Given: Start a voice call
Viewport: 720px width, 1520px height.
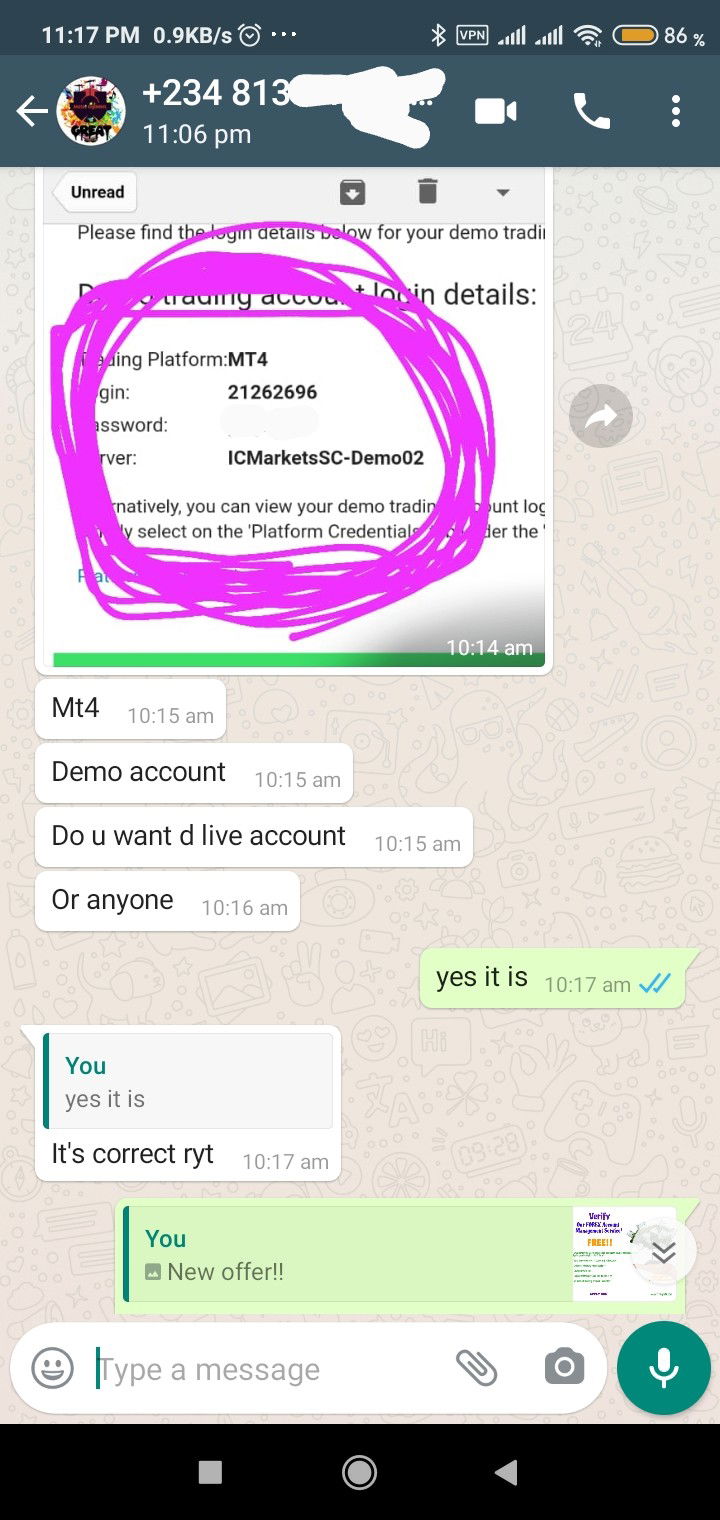Looking at the screenshot, I should tap(591, 111).
